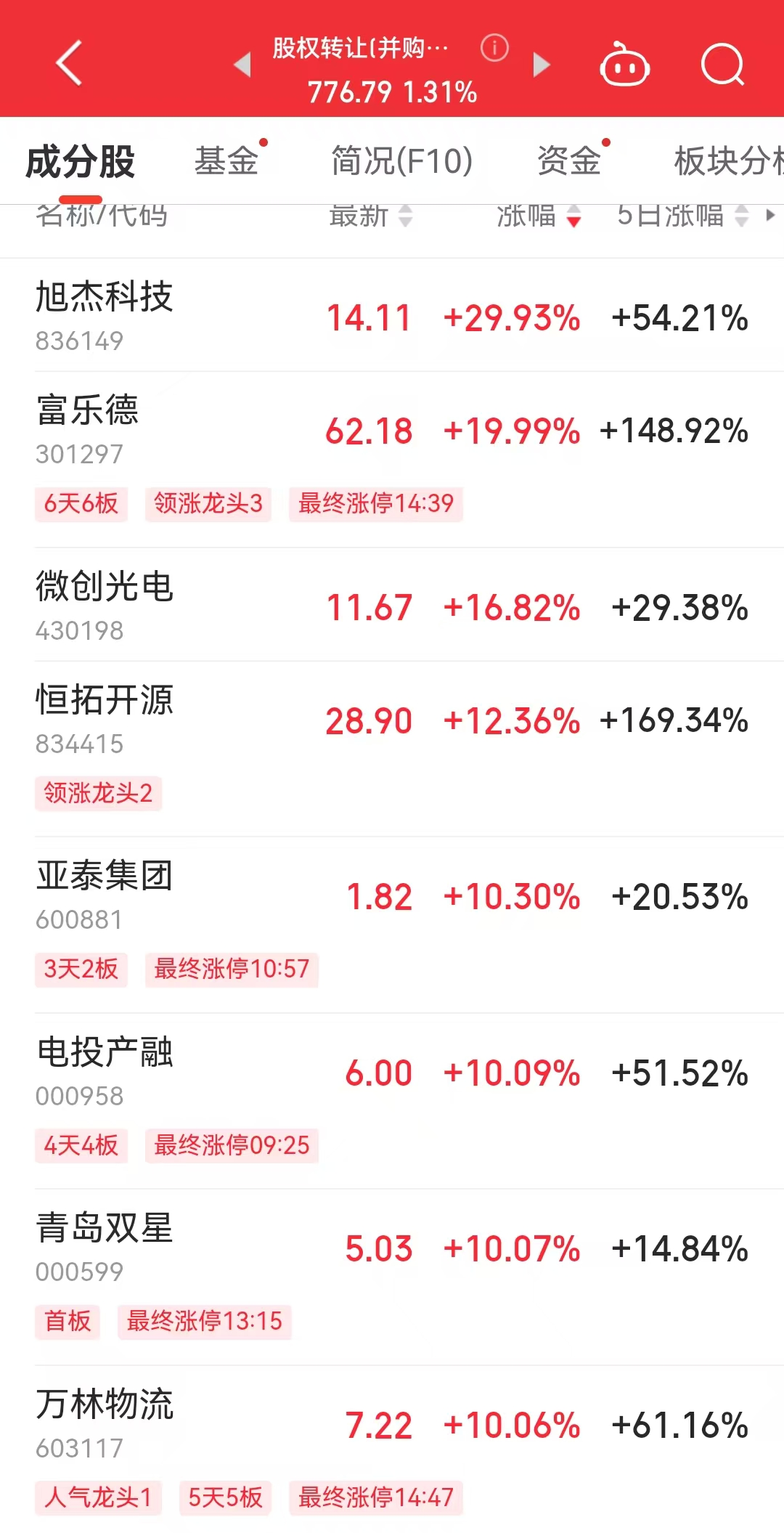Screen dimensions: 784x1533
Task: Switch to the previous sector with left arrow
Action: tap(242, 65)
